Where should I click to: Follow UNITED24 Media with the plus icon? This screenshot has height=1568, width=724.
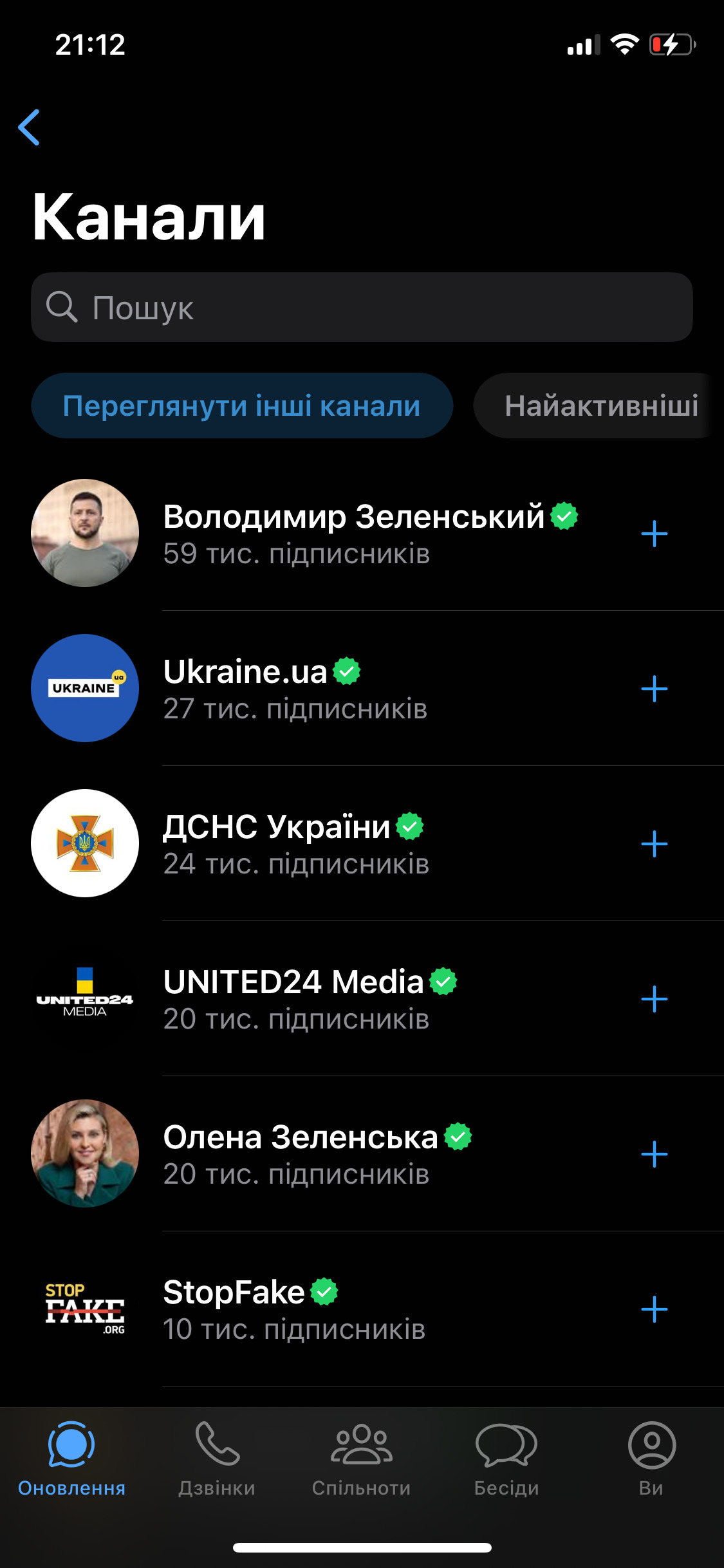654,999
